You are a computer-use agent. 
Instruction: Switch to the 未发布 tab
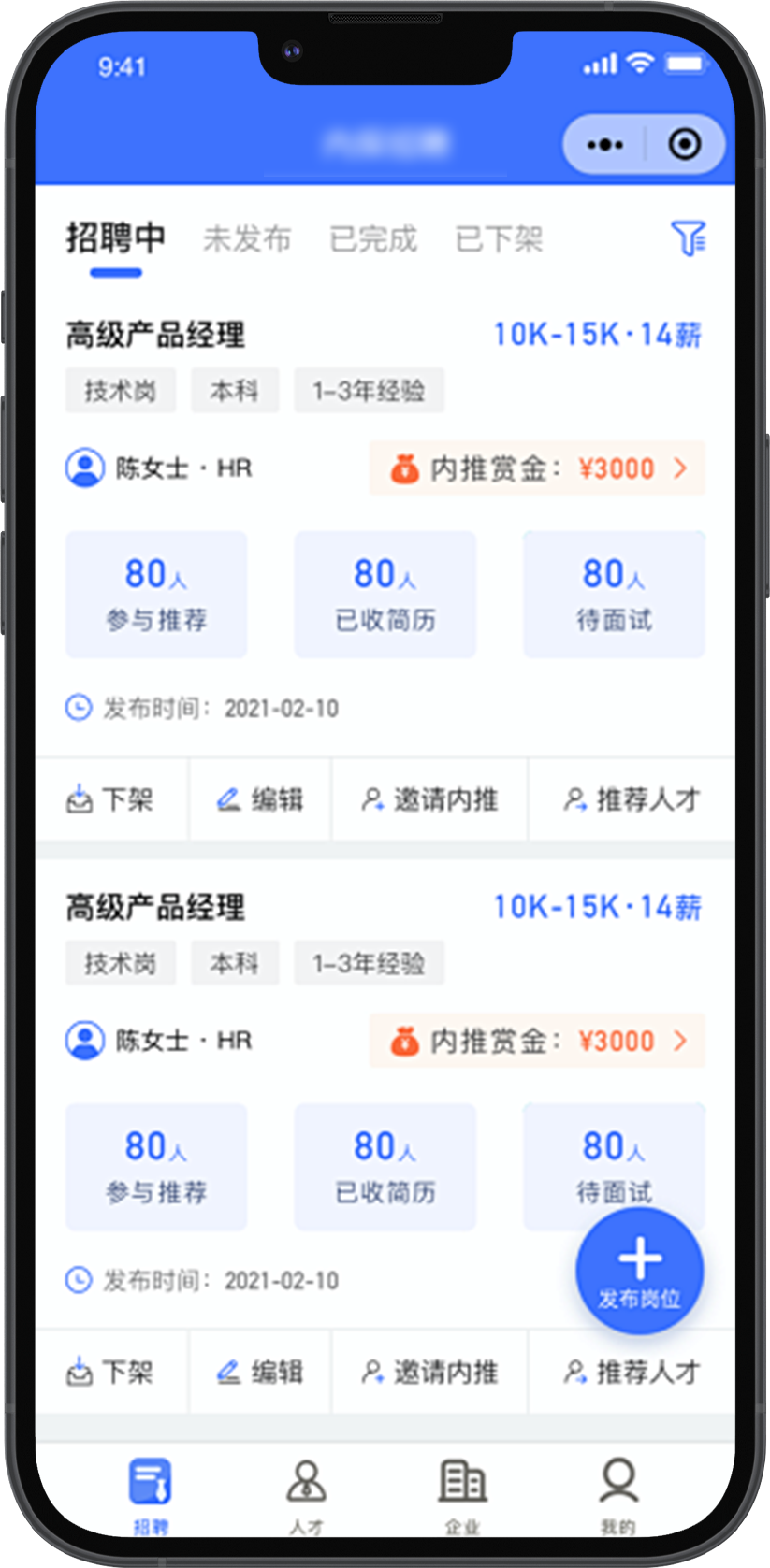[x=247, y=239]
